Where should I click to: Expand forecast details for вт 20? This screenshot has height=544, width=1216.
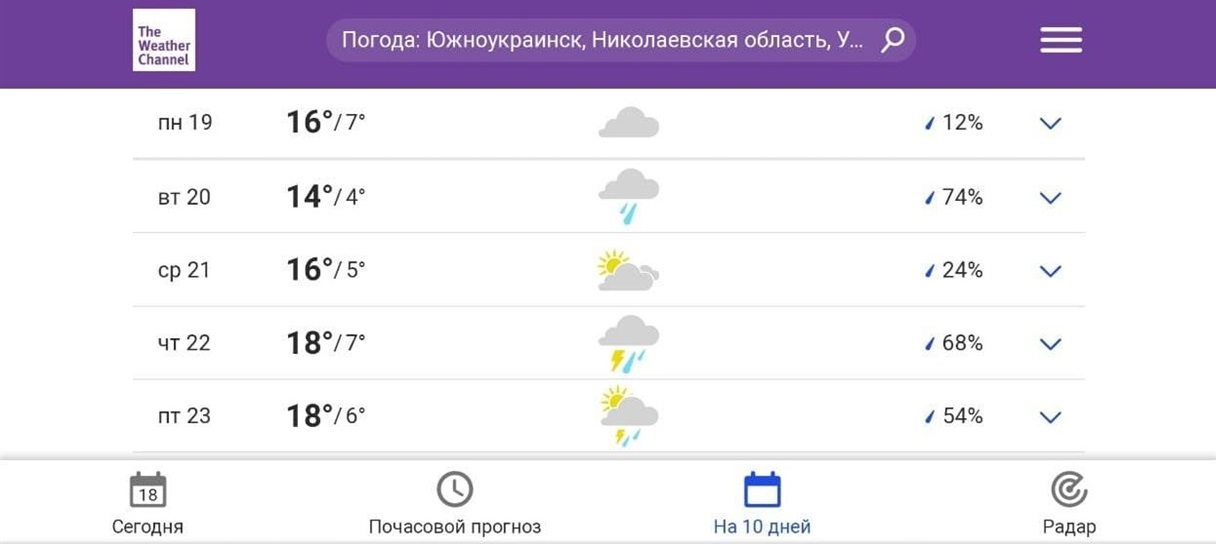click(1049, 198)
